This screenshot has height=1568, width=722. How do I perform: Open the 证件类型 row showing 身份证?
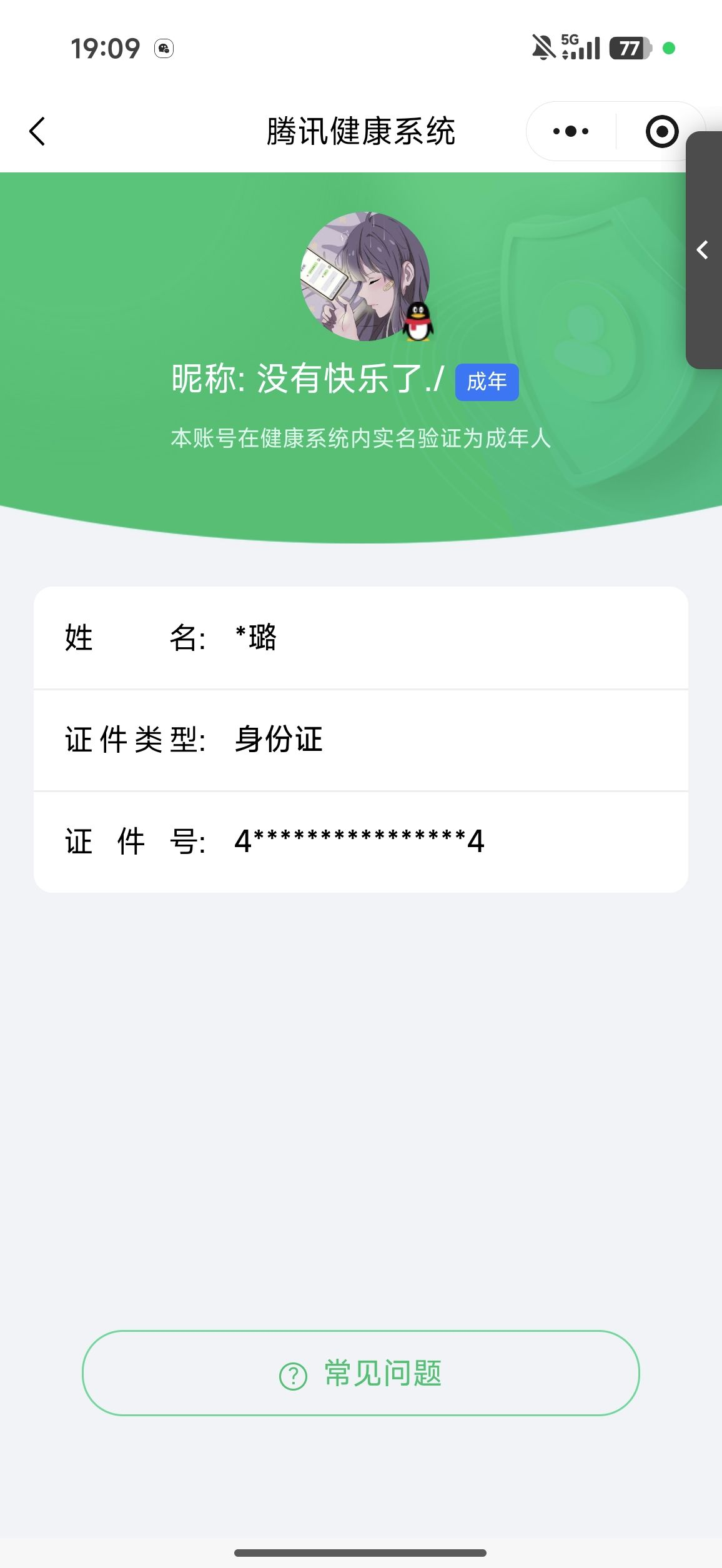pos(361,739)
